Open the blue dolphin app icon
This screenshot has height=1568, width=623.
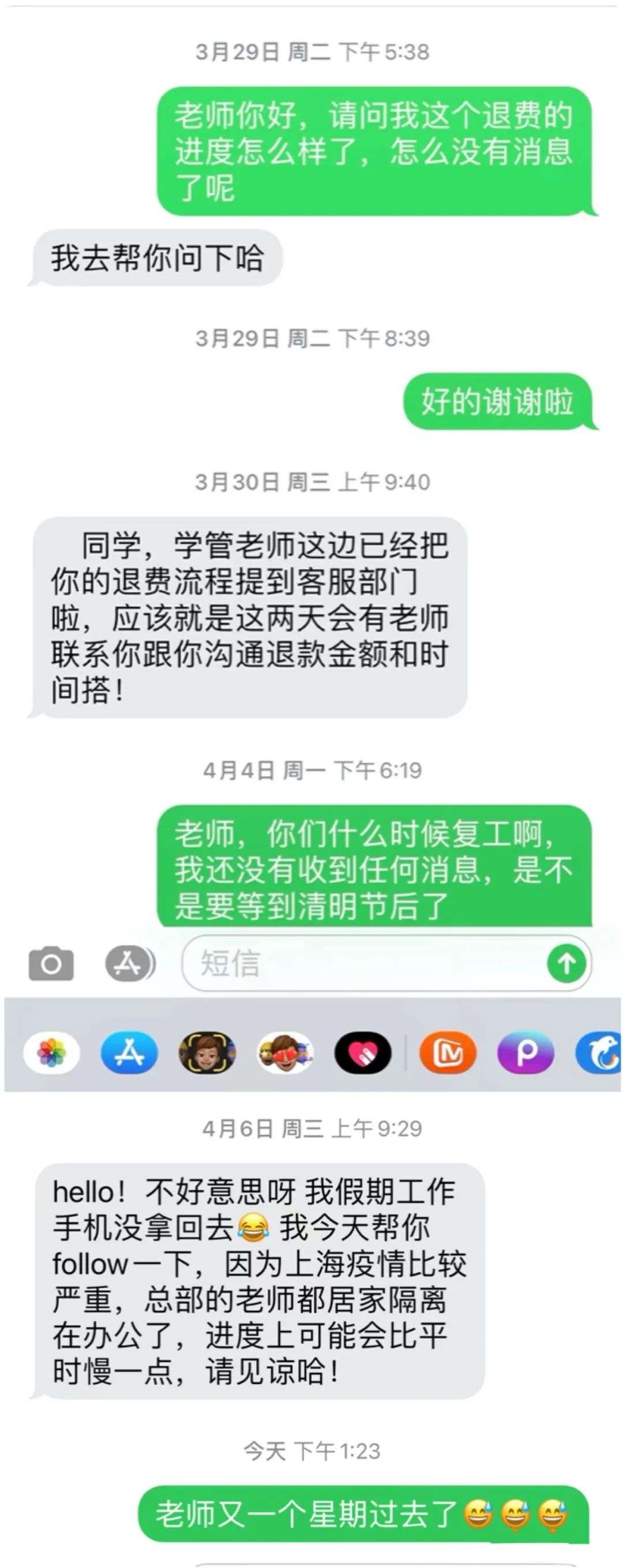click(600, 1052)
